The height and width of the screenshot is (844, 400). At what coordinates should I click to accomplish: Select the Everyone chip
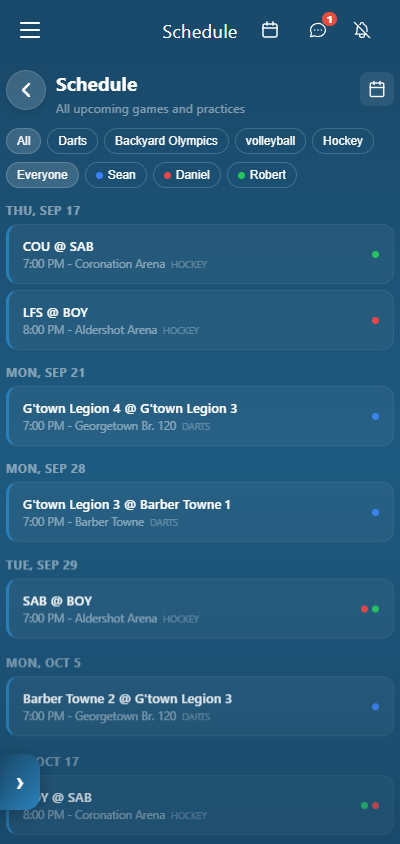tap(43, 175)
